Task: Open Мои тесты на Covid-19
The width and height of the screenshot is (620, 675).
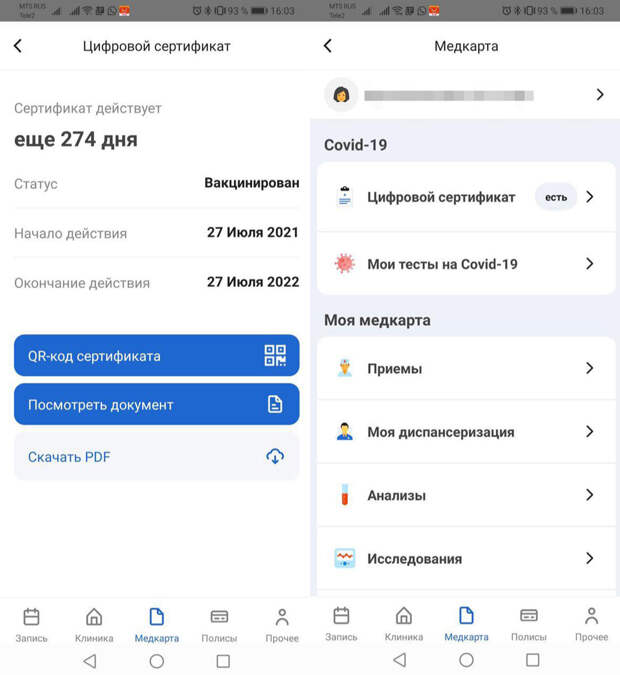Action: point(466,264)
